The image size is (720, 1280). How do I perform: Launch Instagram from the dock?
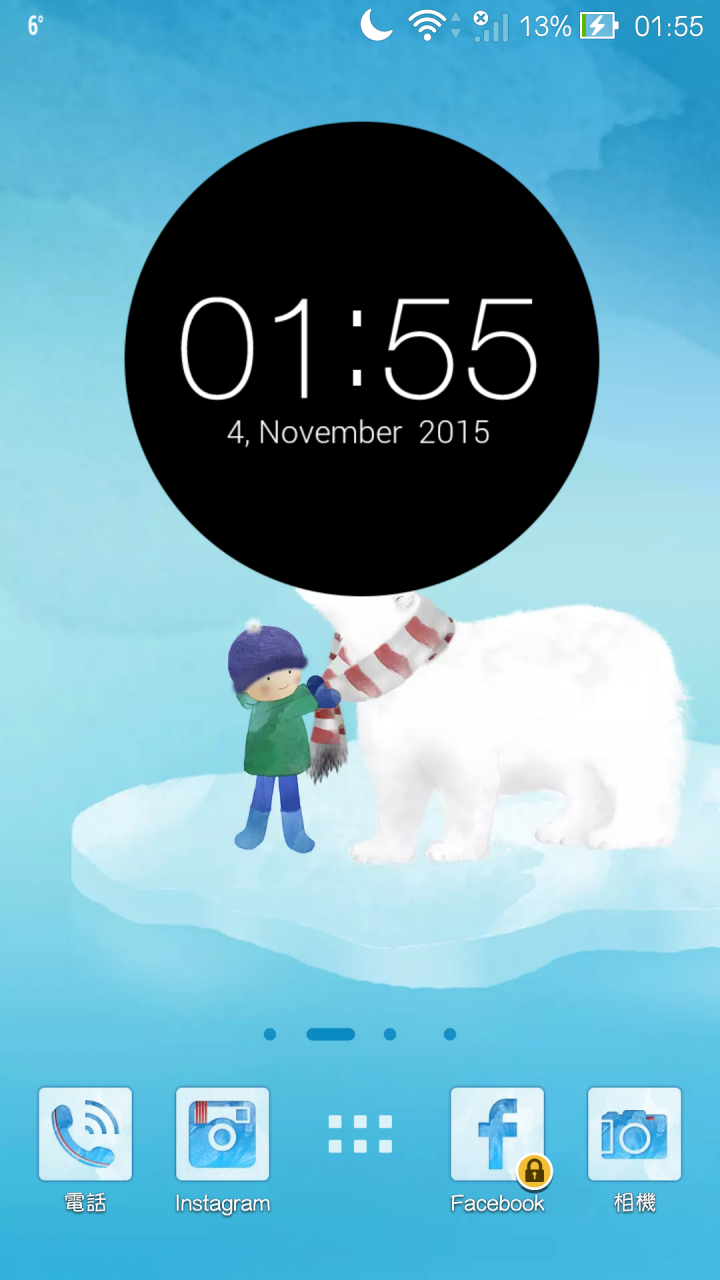coord(222,1135)
